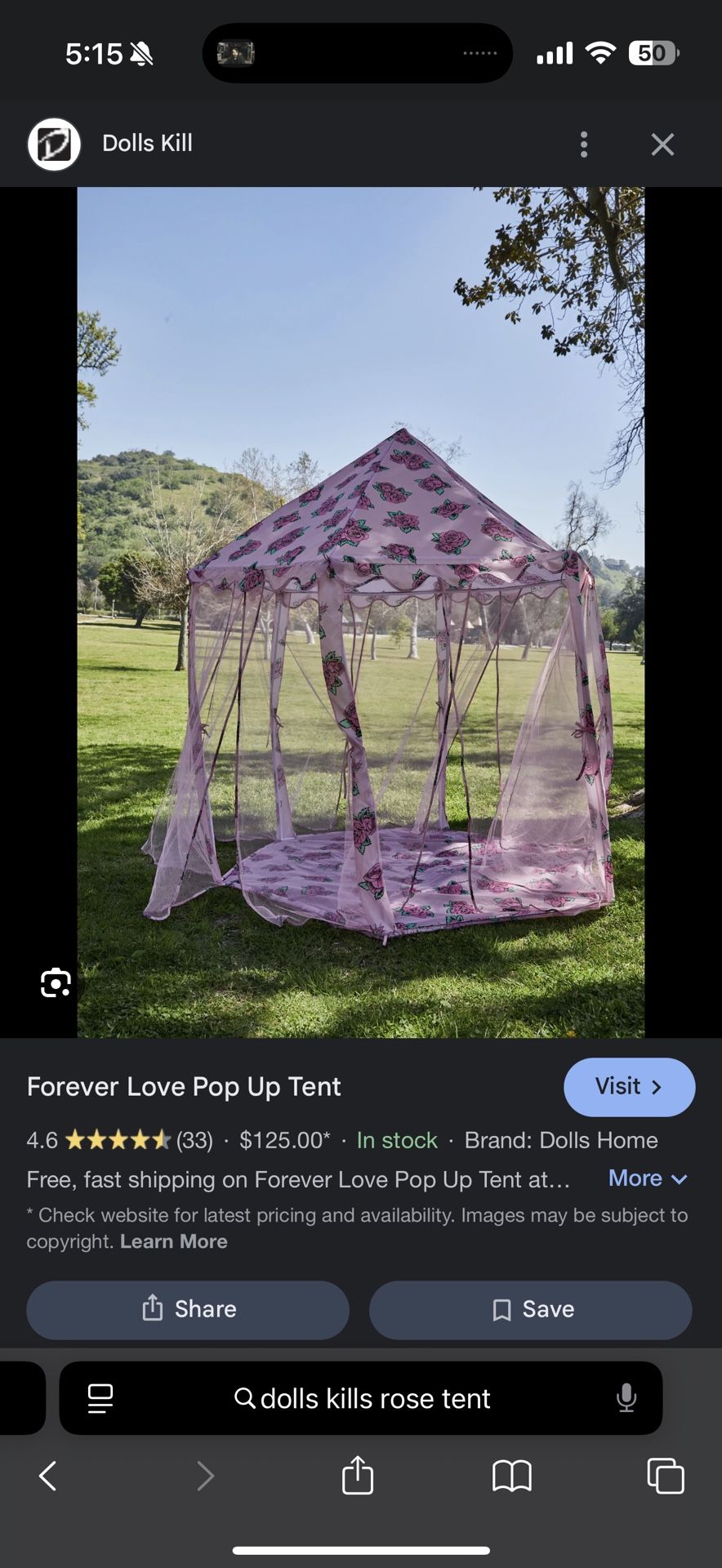This screenshot has height=1568, width=722.
Task: Visit the Forever Love Pop Up Tent page
Action: point(629,1087)
